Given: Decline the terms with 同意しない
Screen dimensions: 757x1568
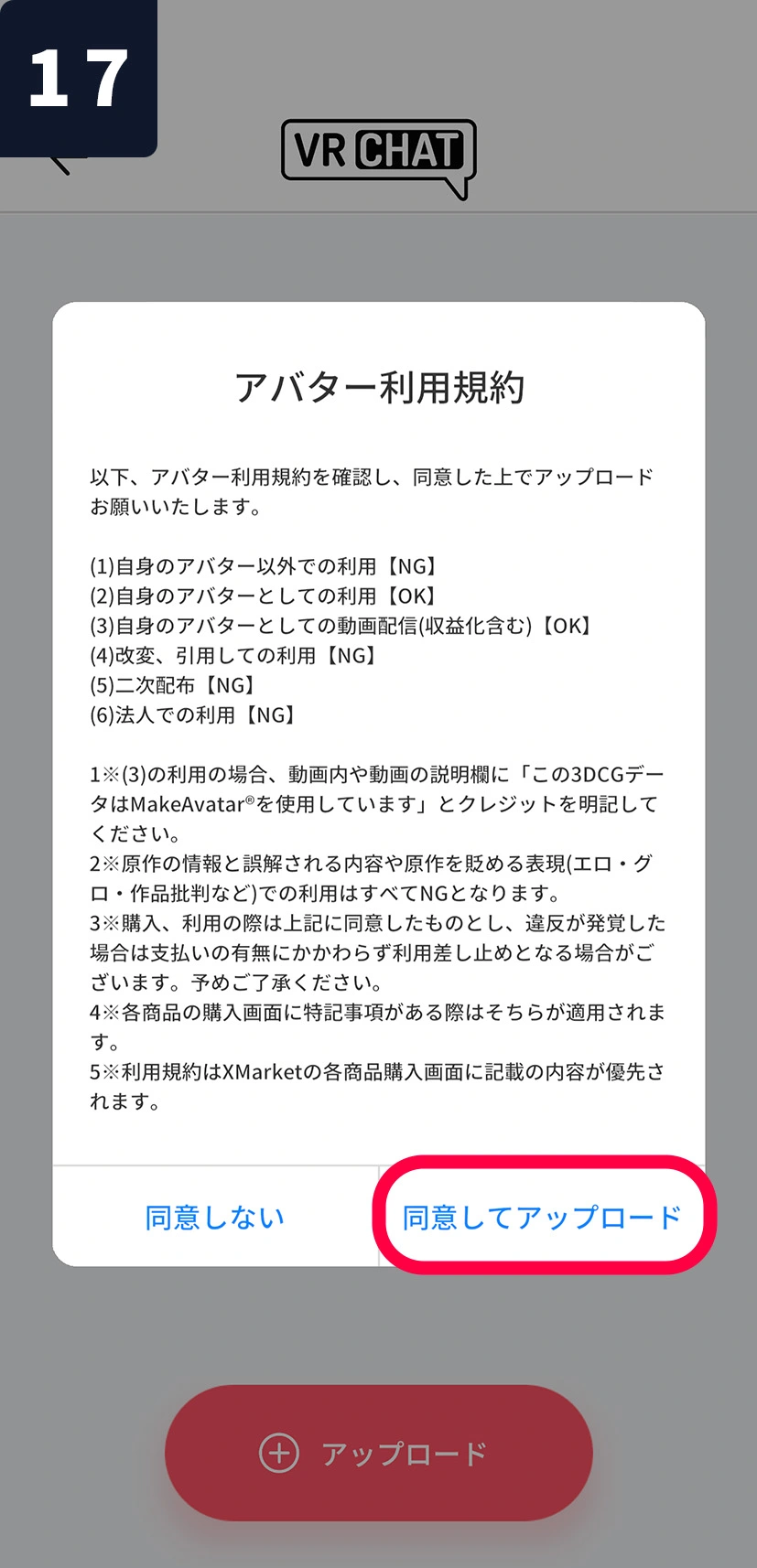Looking at the screenshot, I should pyautogui.click(x=215, y=1217).
